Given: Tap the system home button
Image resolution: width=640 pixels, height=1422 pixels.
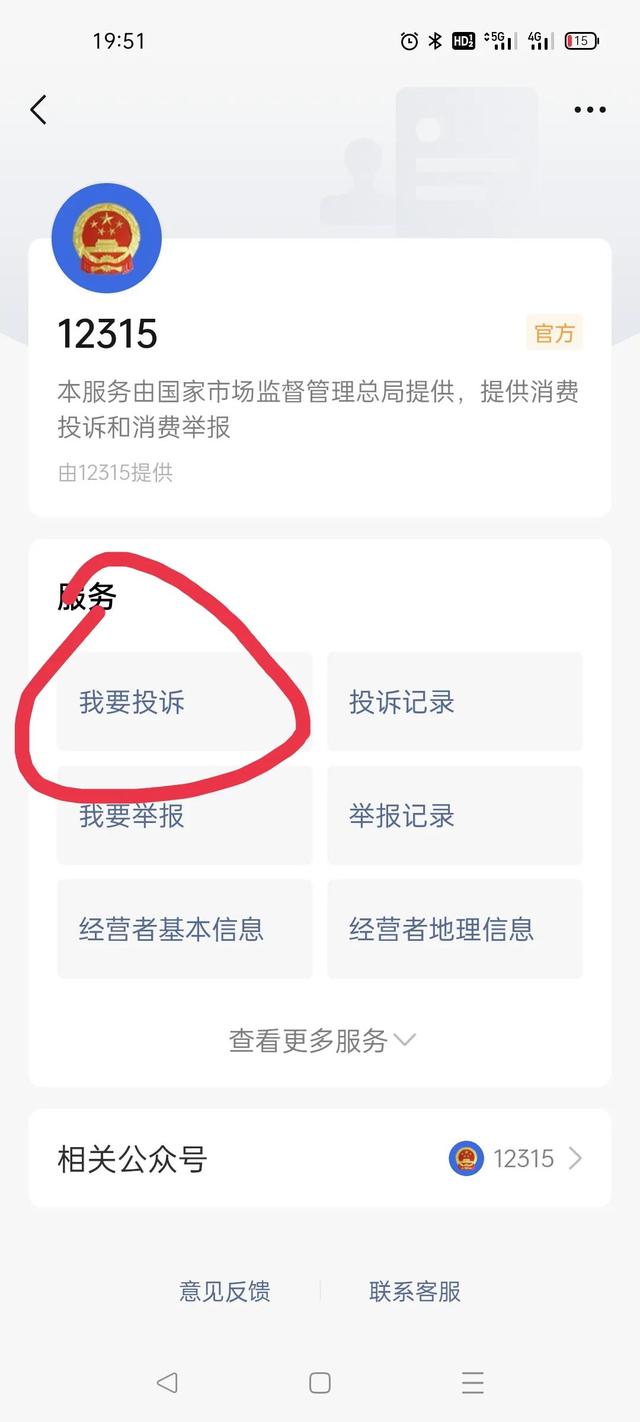Looking at the screenshot, I should [x=320, y=1383].
